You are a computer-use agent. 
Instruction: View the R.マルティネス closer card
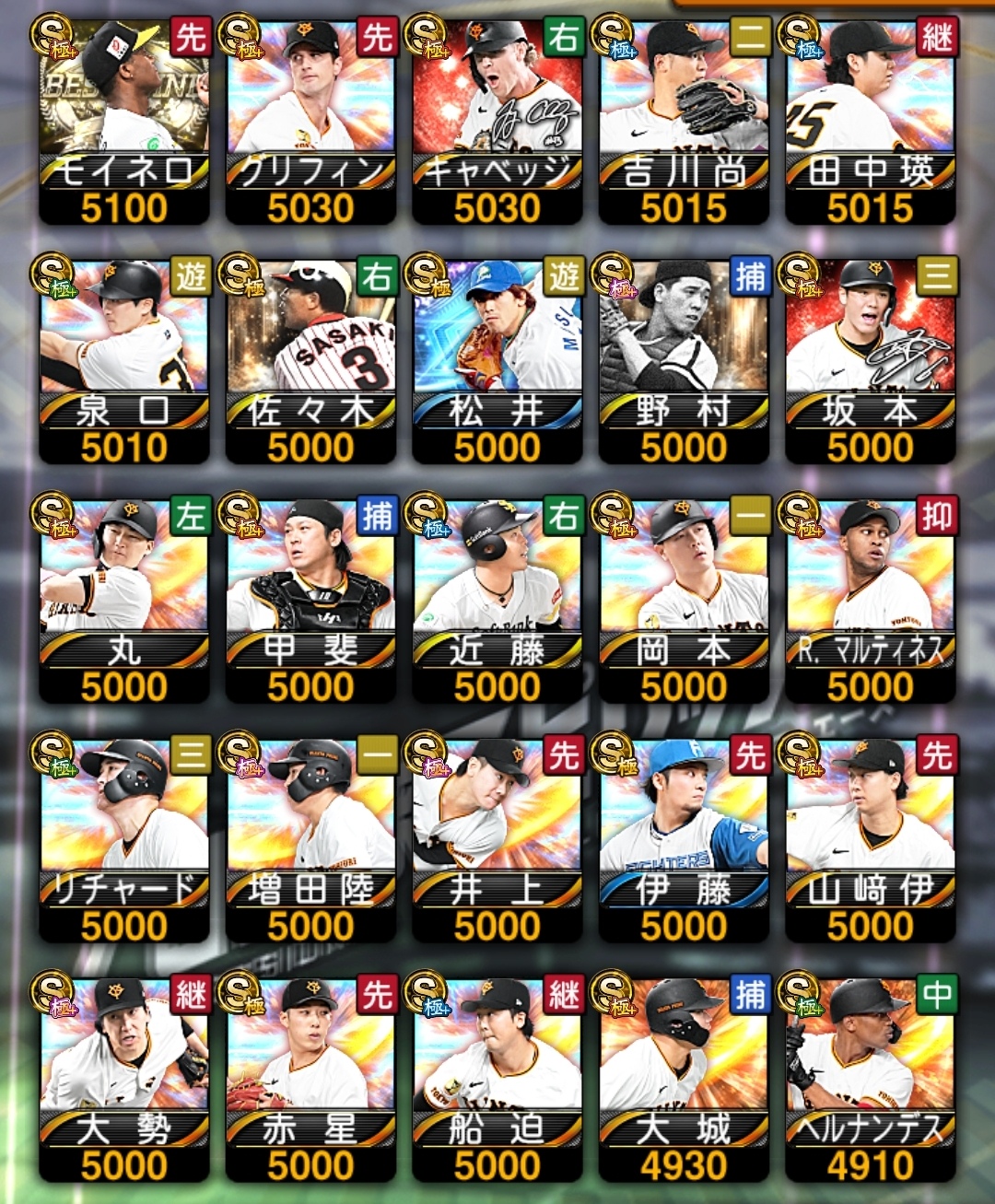pos(870,599)
